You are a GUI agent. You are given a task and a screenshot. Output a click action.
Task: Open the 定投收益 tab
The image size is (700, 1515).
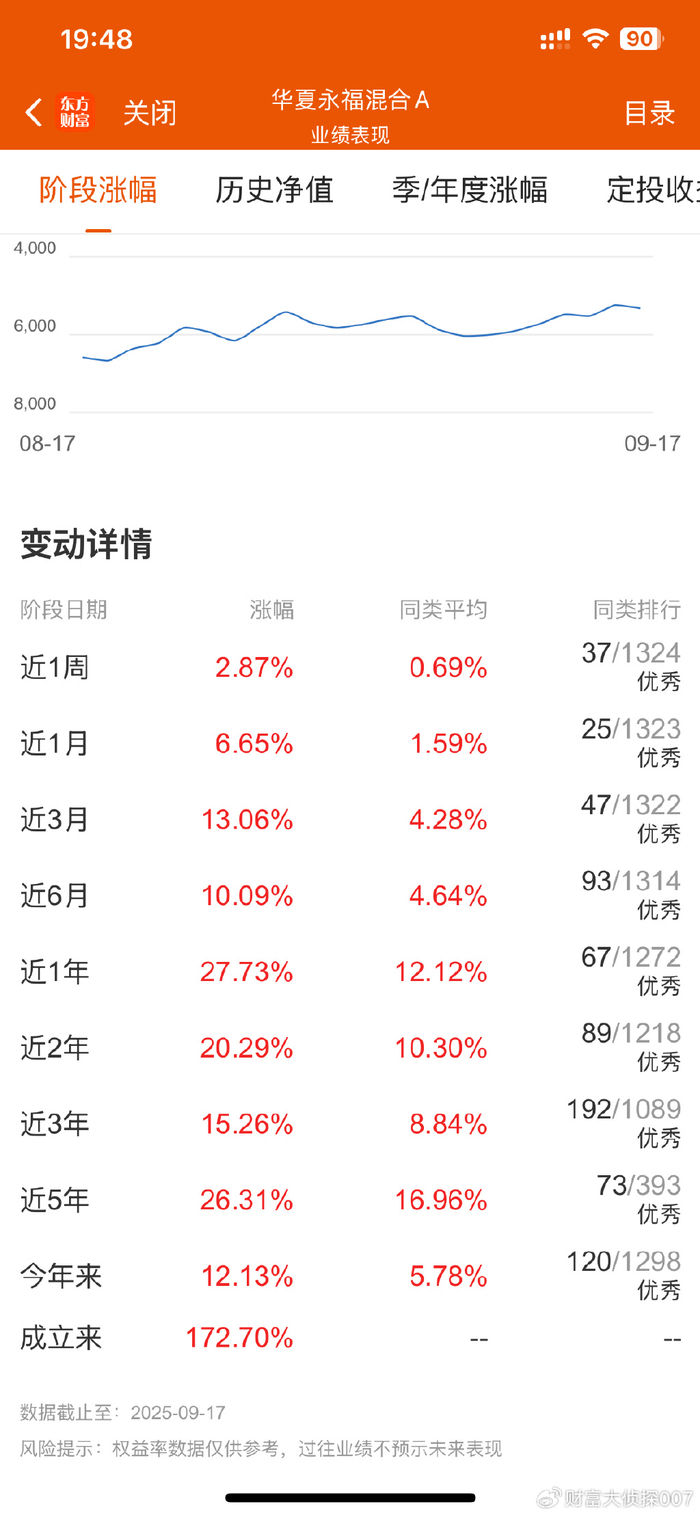tap(653, 189)
